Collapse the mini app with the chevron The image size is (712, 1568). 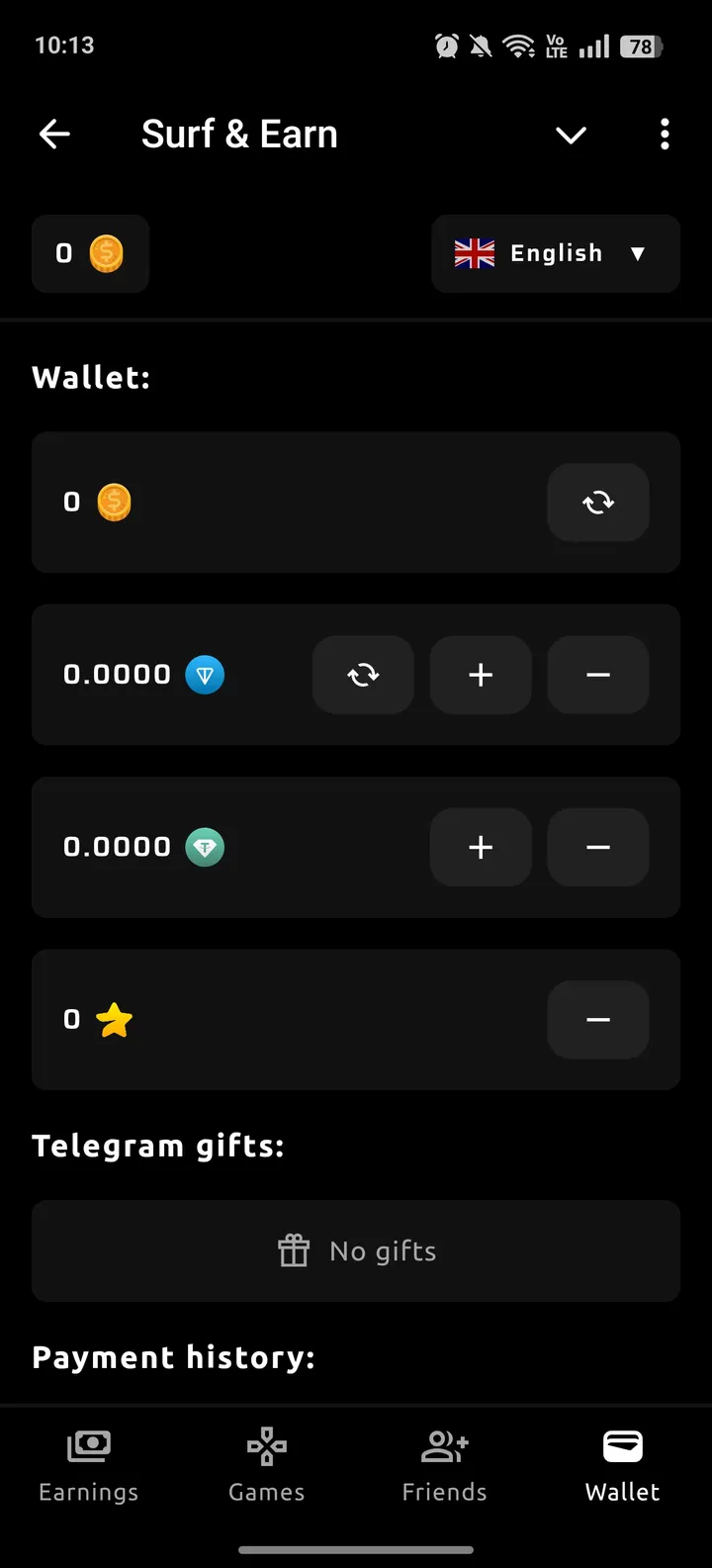coord(571,135)
